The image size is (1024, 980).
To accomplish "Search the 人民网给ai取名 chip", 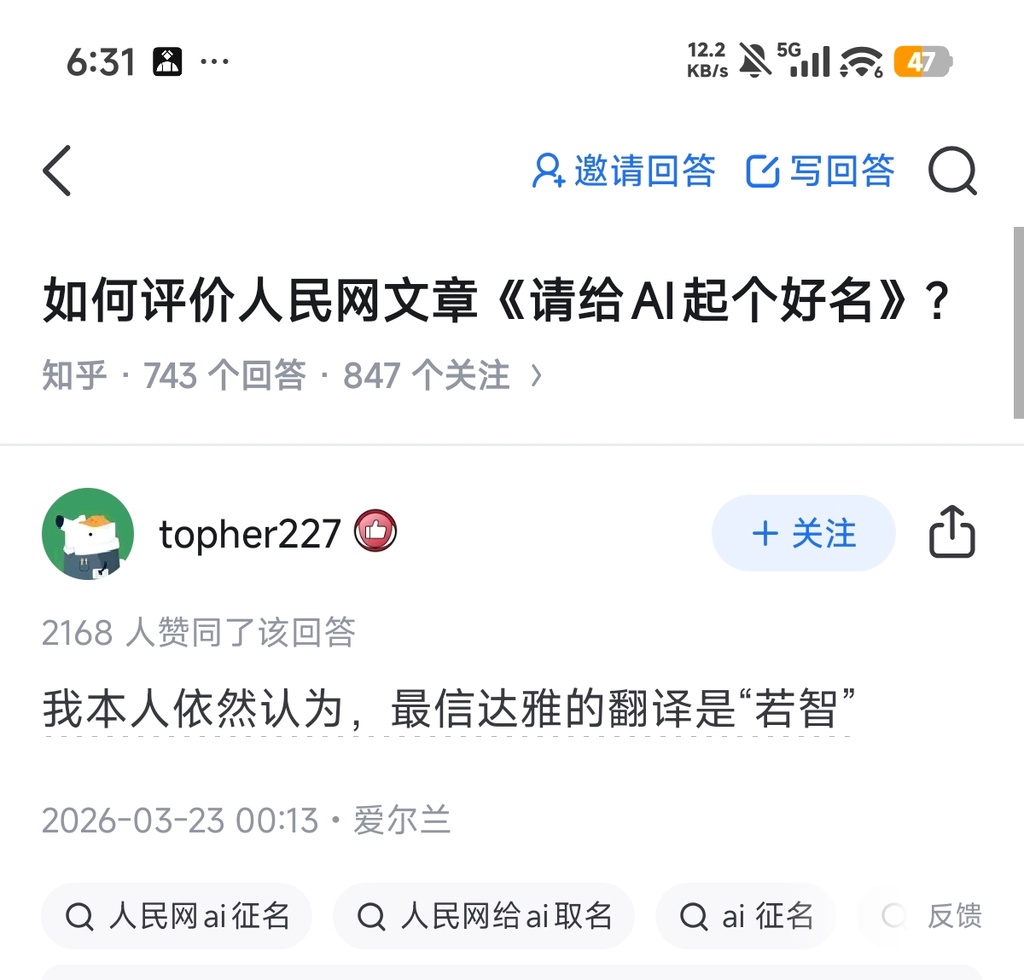I will click(x=484, y=916).
